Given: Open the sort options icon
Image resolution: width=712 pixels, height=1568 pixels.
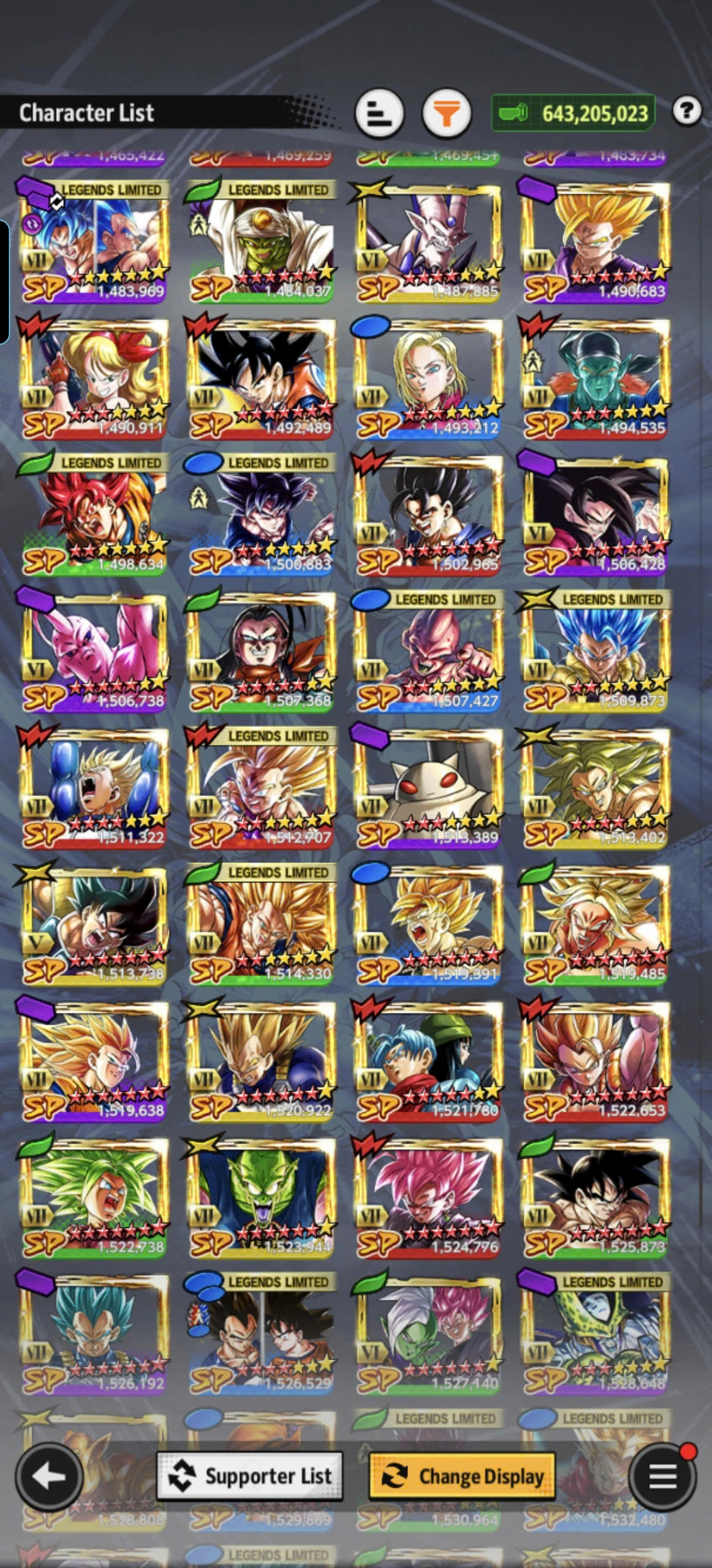Looking at the screenshot, I should pyautogui.click(x=379, y=113).
